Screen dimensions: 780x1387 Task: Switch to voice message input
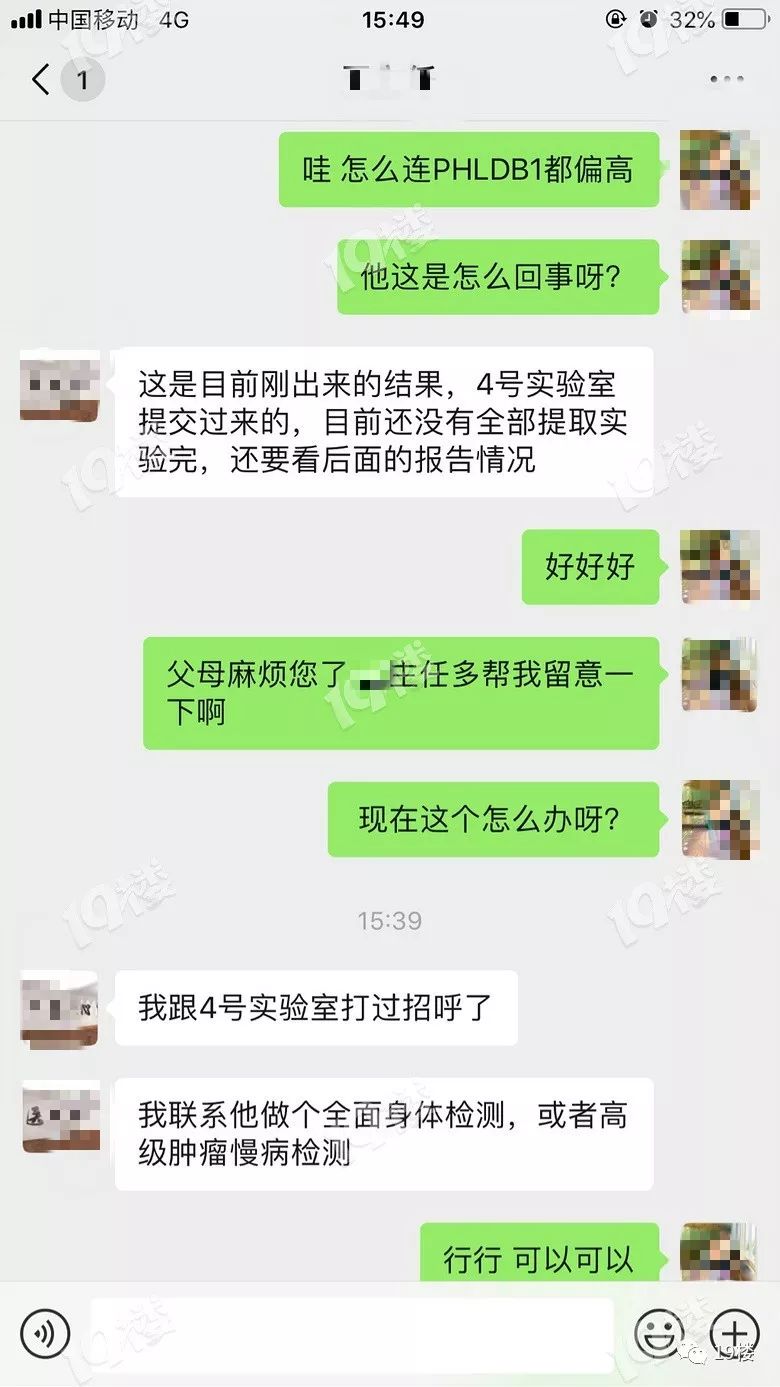pyautogui.click(x=45, y=1333)
